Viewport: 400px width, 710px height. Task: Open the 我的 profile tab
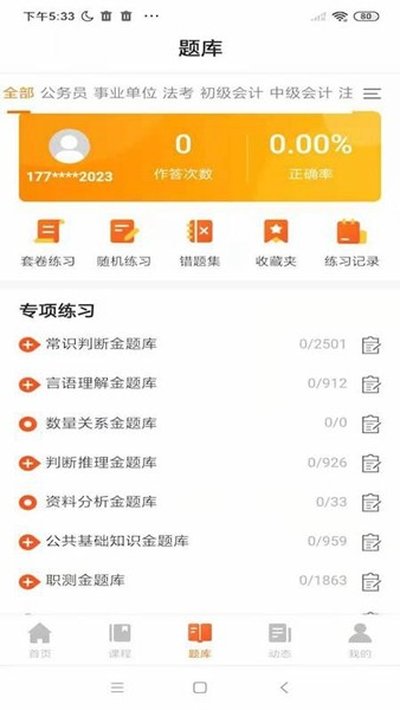click(x=360, y=640)
